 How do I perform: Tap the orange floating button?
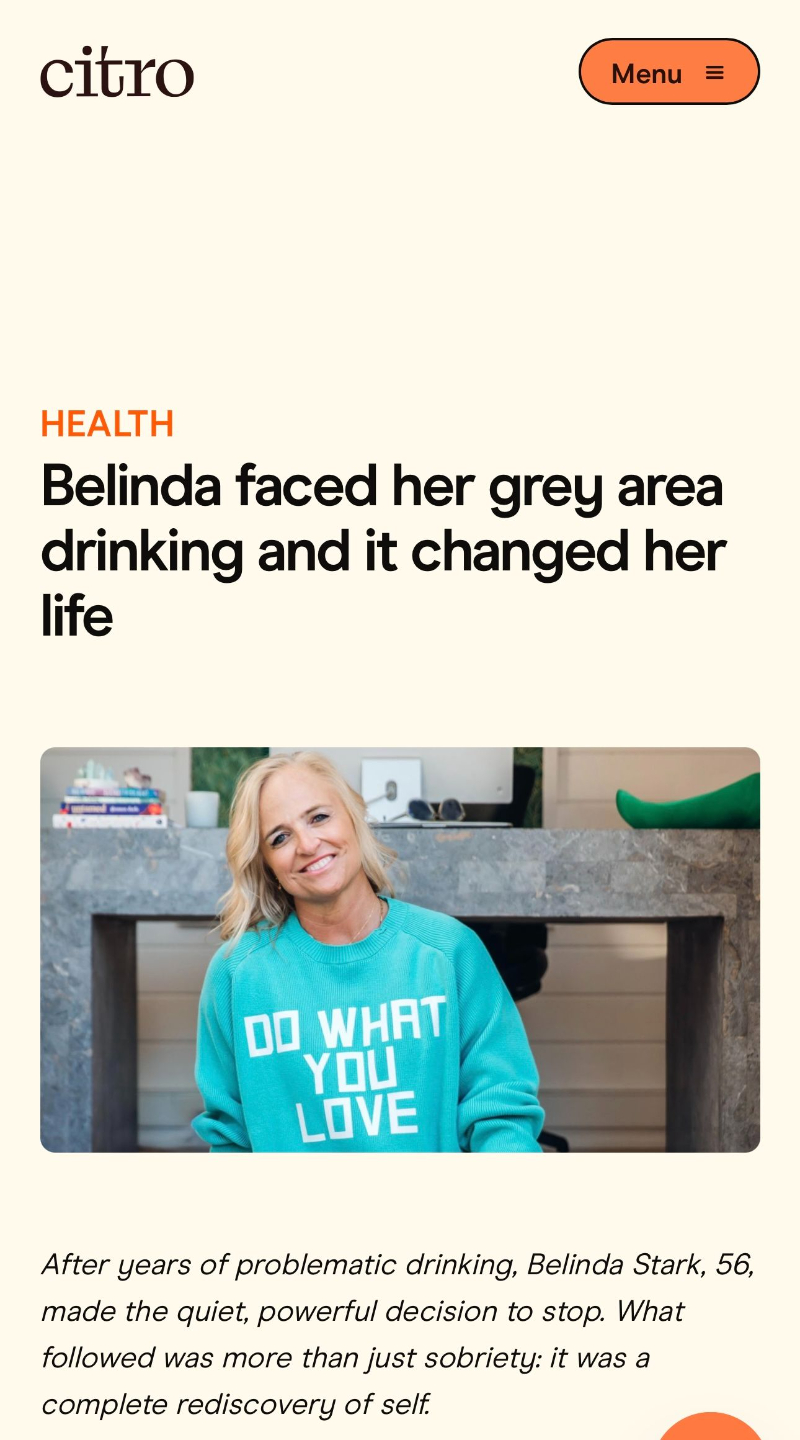(x=710, y=1428)
